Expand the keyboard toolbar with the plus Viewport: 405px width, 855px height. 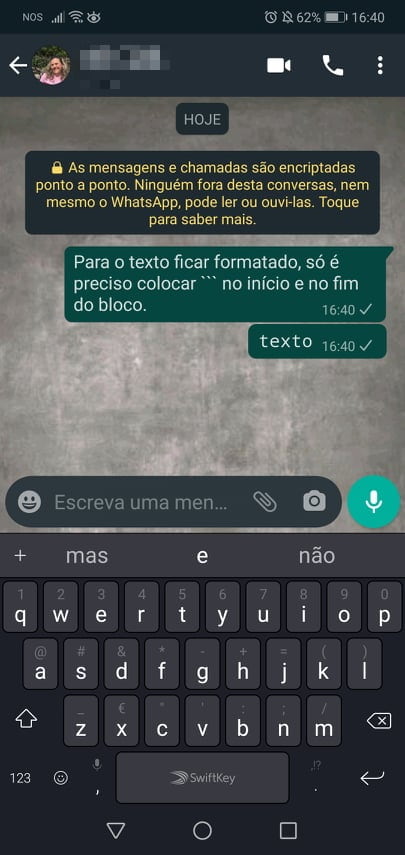pos(20,556)
